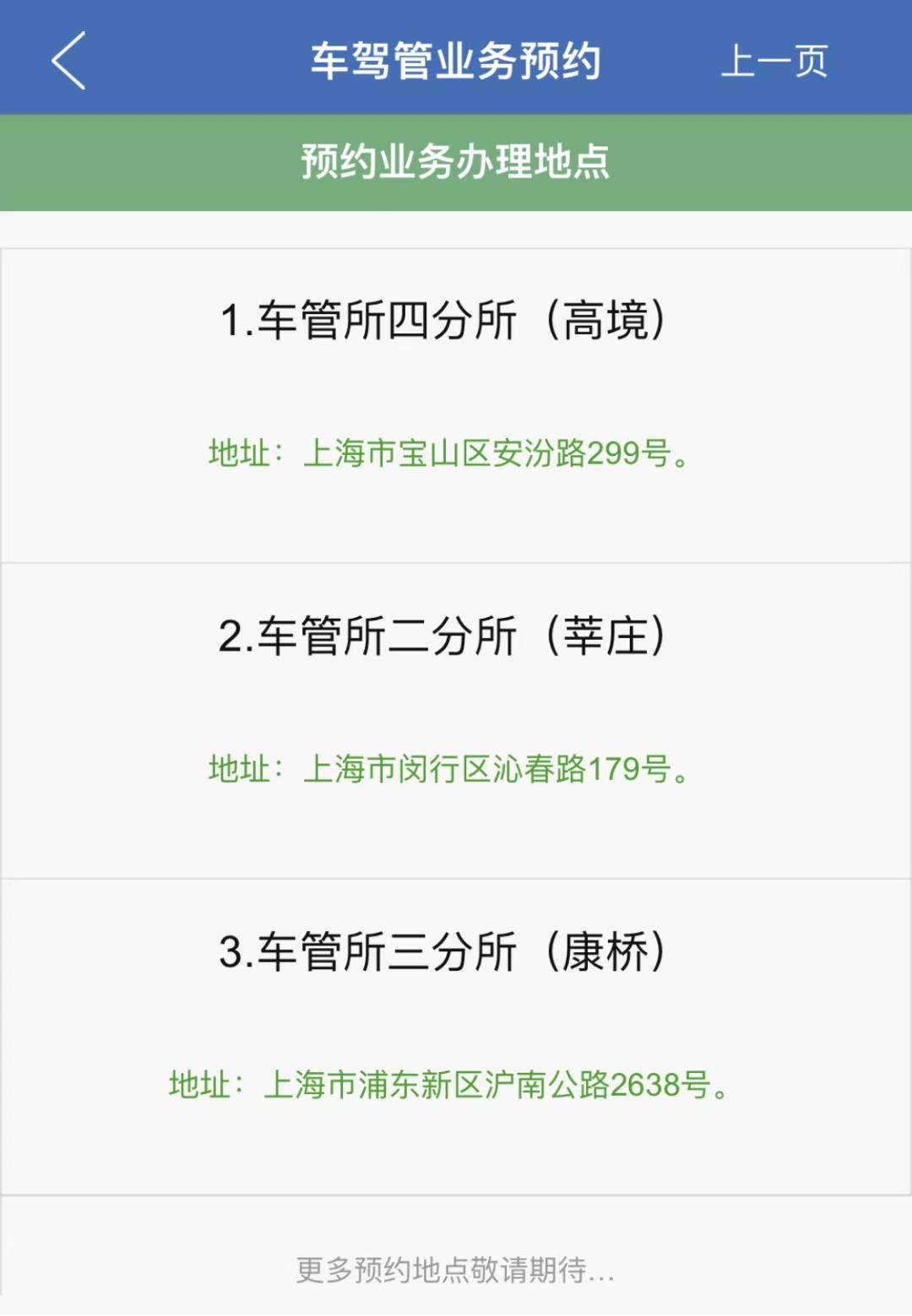The image size is (912, 1316).
Task: Click the 预约业务办理地点 green banner
Action: [x=456, y=163]
